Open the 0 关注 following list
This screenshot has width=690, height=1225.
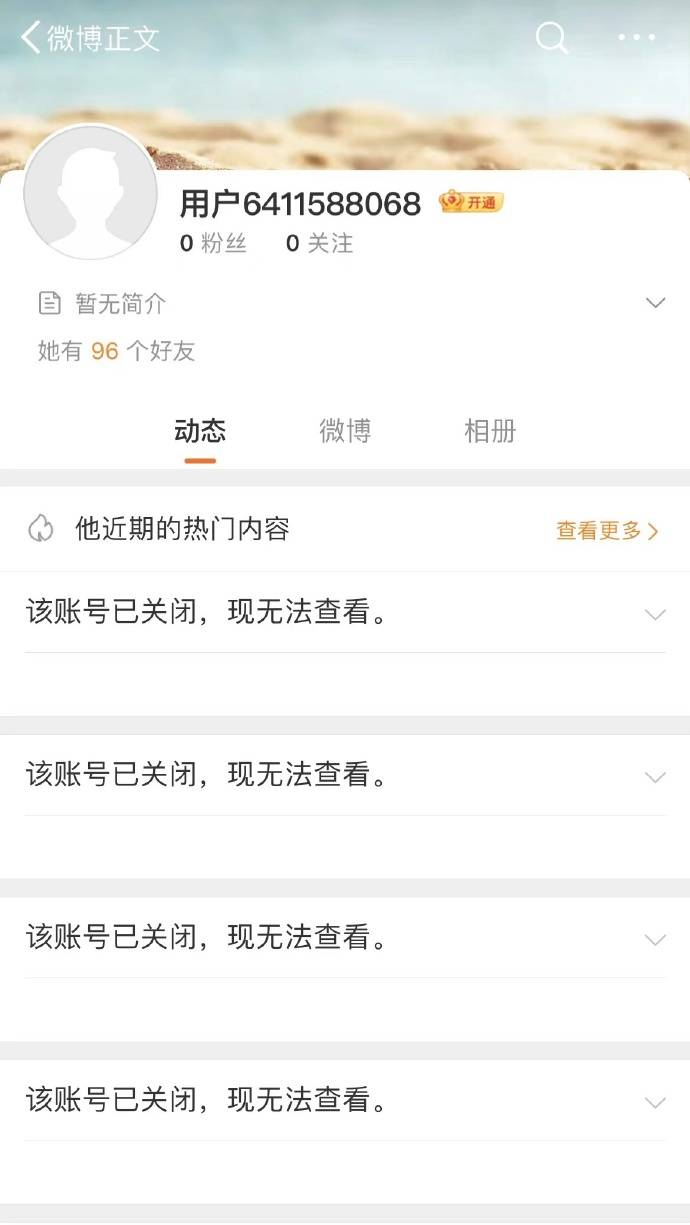[319, 243]
